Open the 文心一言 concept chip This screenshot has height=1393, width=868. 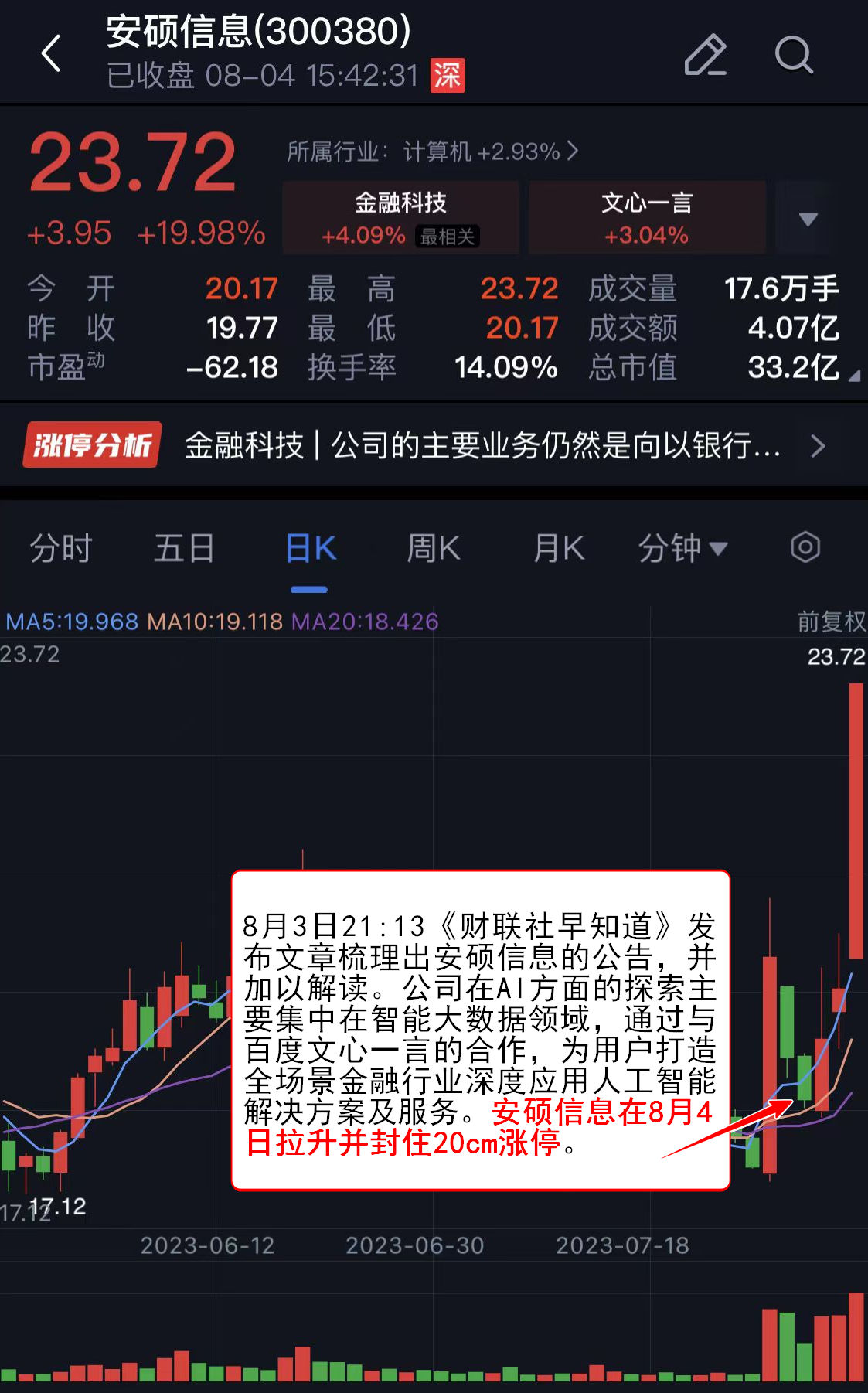pos(646,217)
